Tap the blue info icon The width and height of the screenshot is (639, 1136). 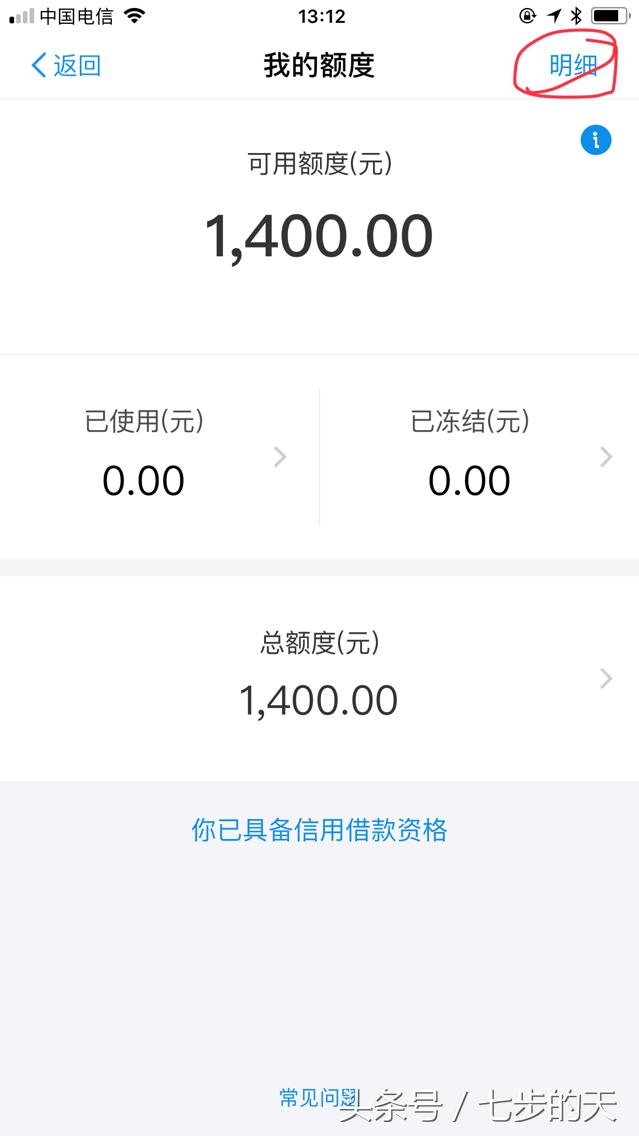tap(596, 140)
